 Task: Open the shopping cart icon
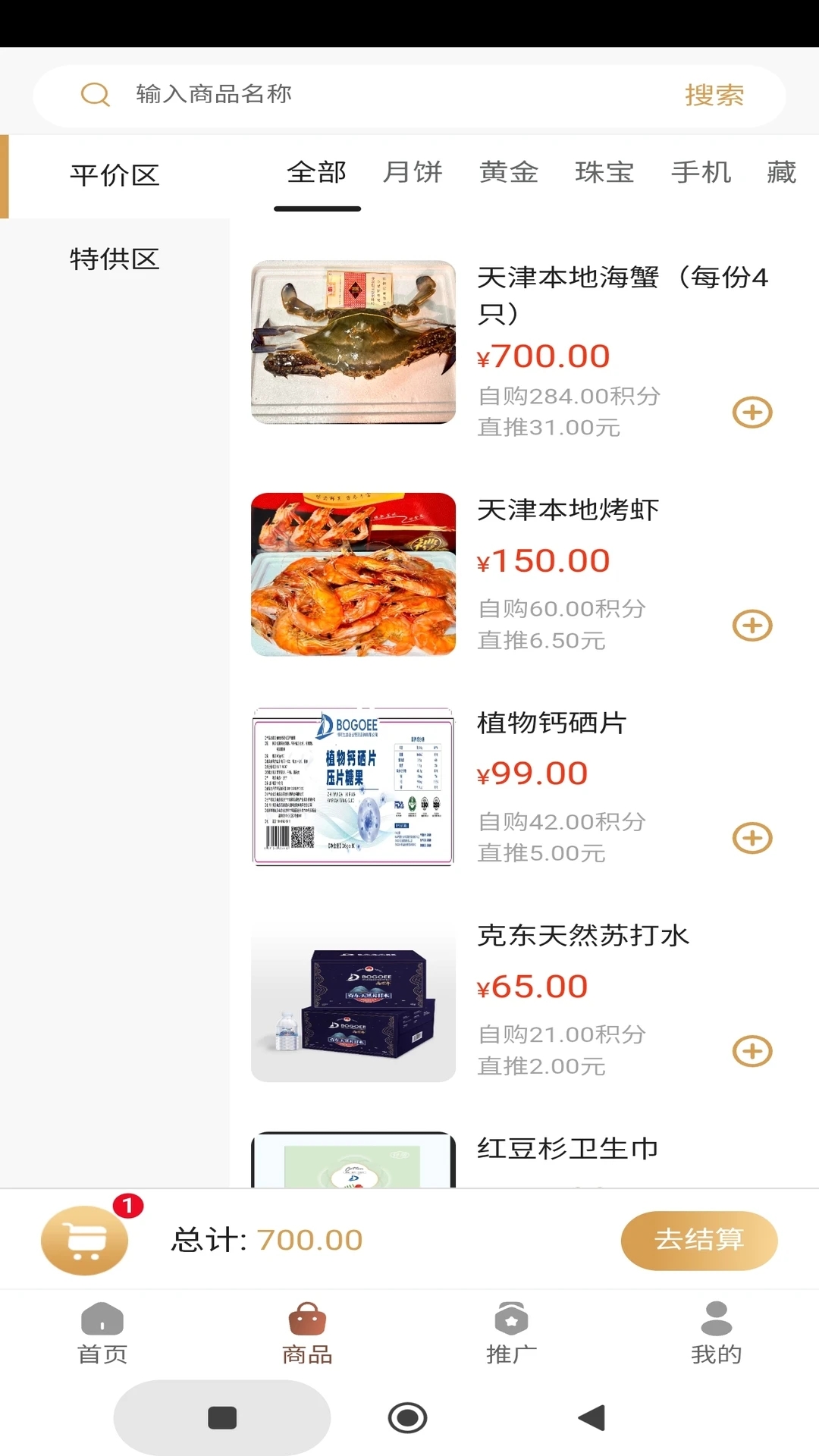[x=83, y=1239]
